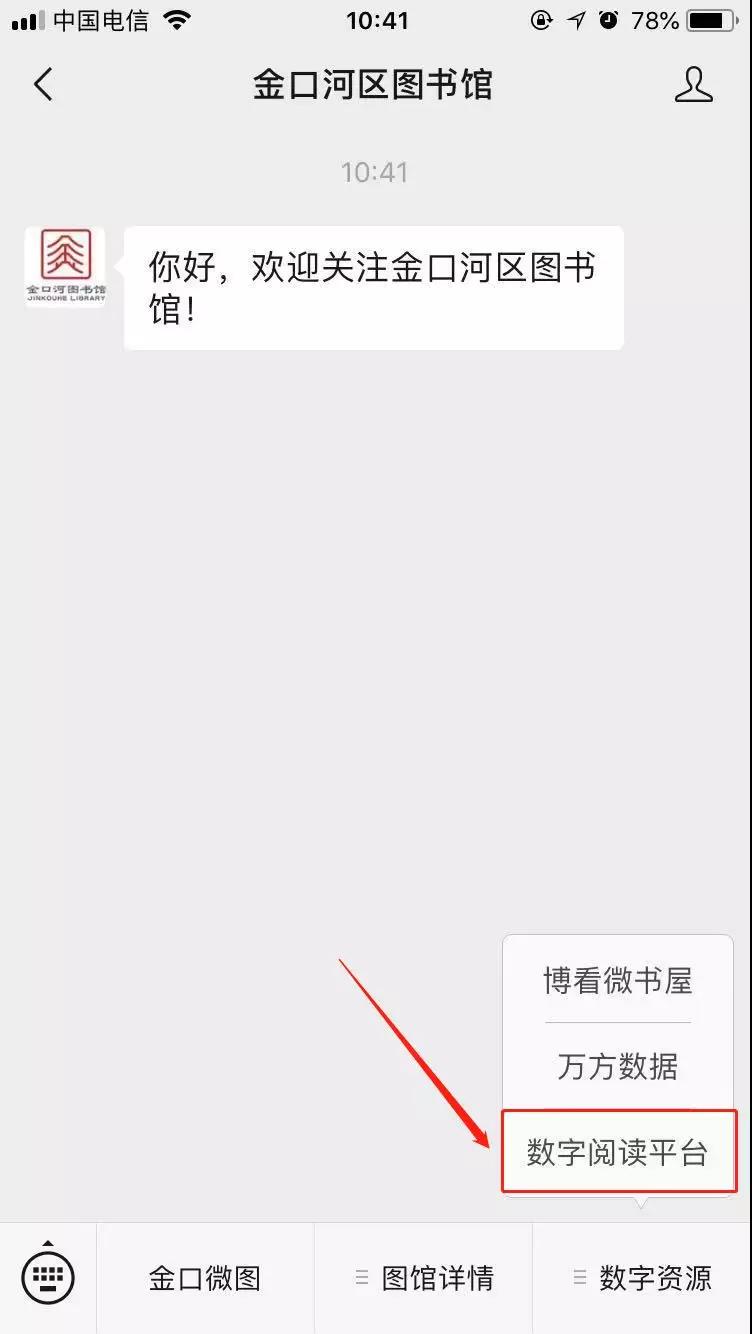Image resolution: width=752 pixels, height=1334 pixels.
Task: Go back using the top-left arrow
Action: pos(43,85)
